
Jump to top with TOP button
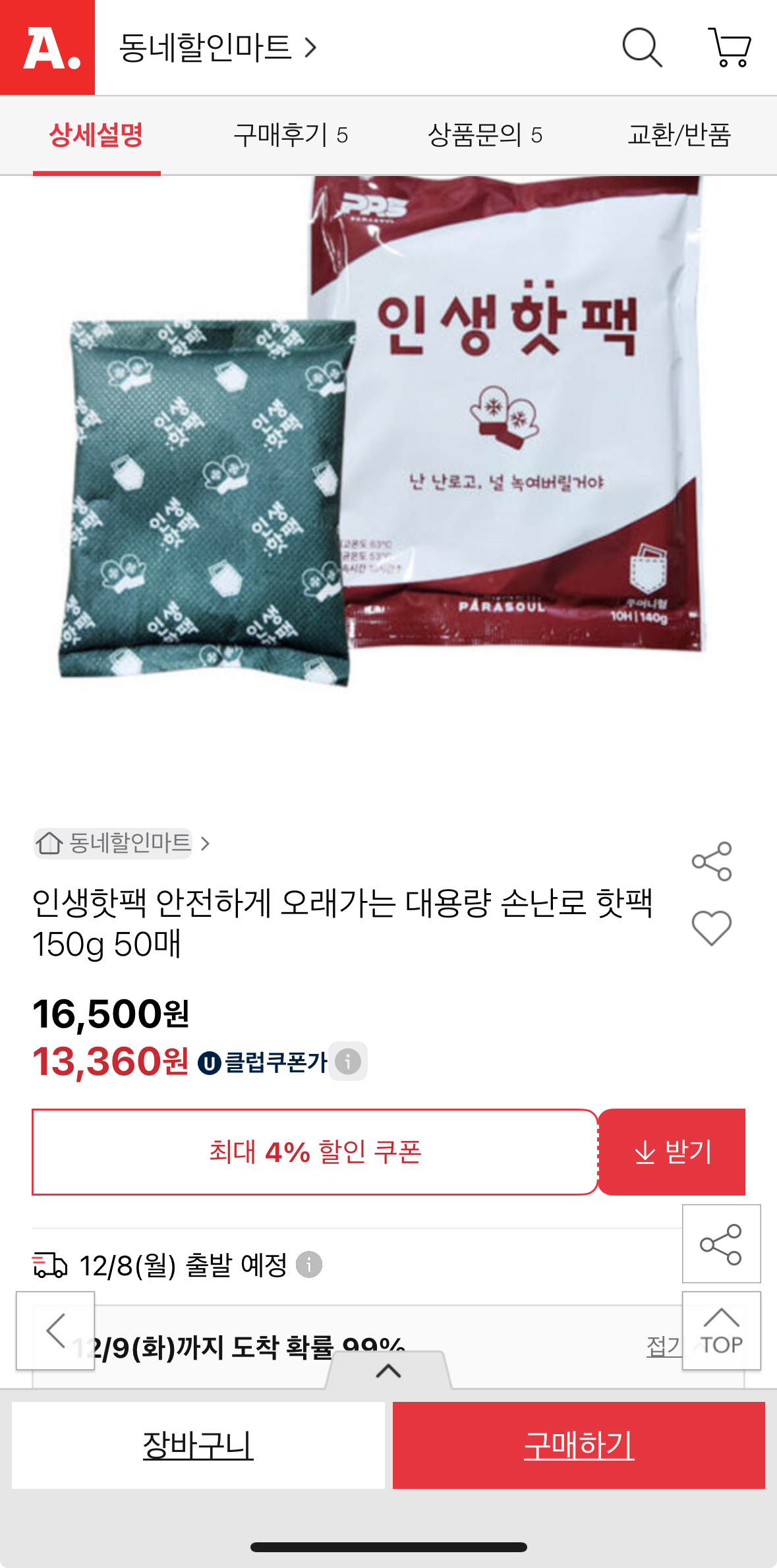click(721, 1331)
